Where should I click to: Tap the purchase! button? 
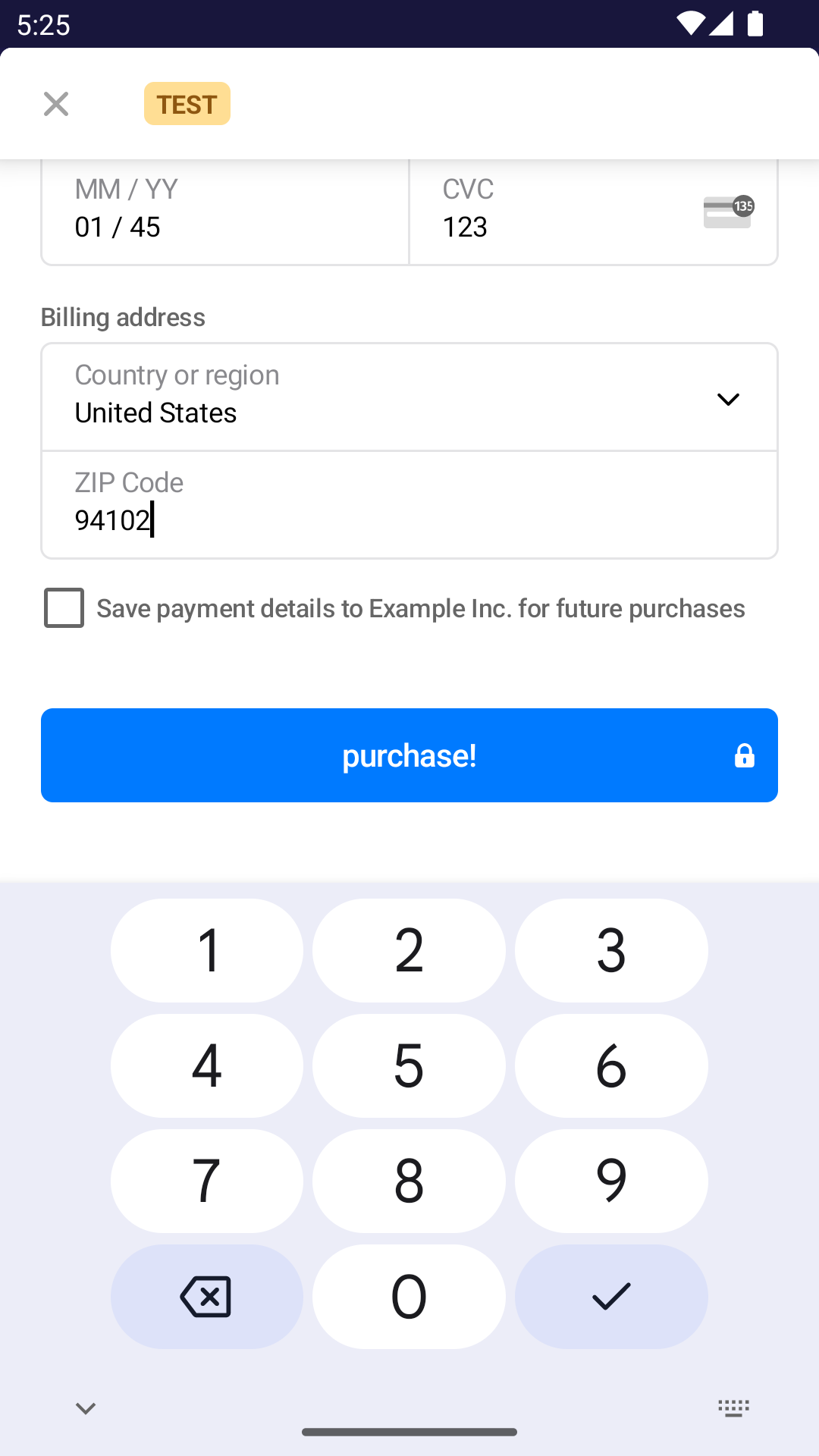coord(409,755)
